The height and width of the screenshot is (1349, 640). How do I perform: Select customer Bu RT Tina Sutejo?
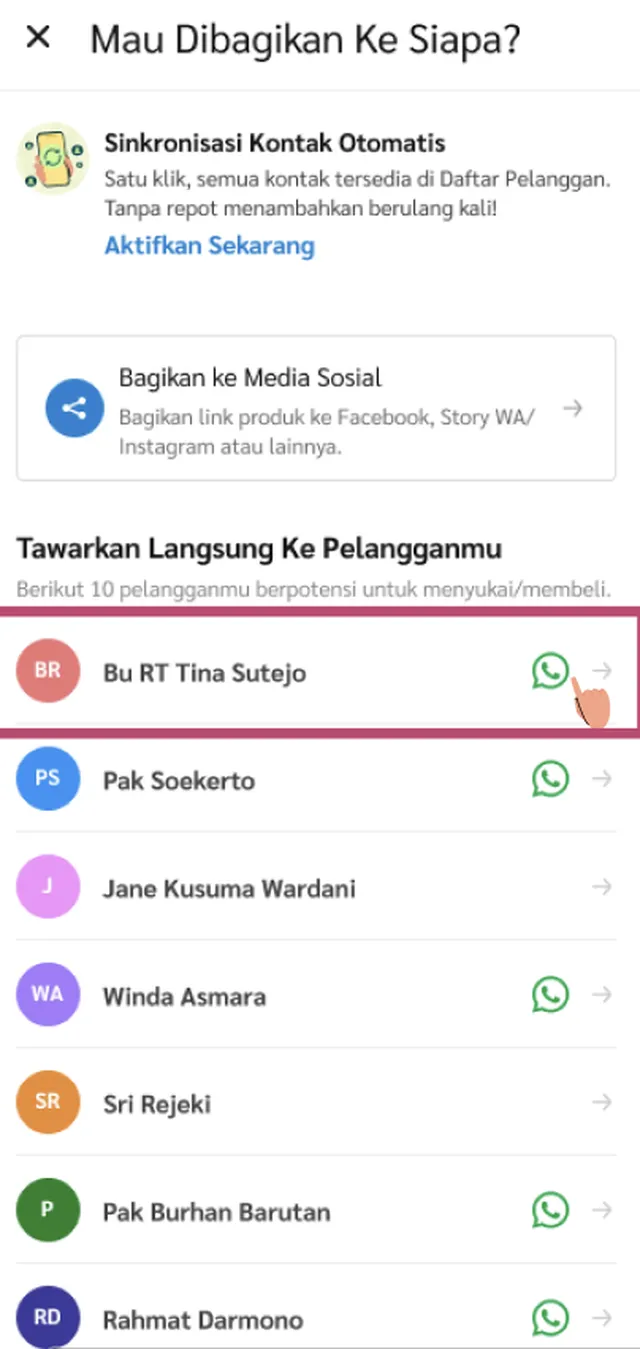[205, 673]
